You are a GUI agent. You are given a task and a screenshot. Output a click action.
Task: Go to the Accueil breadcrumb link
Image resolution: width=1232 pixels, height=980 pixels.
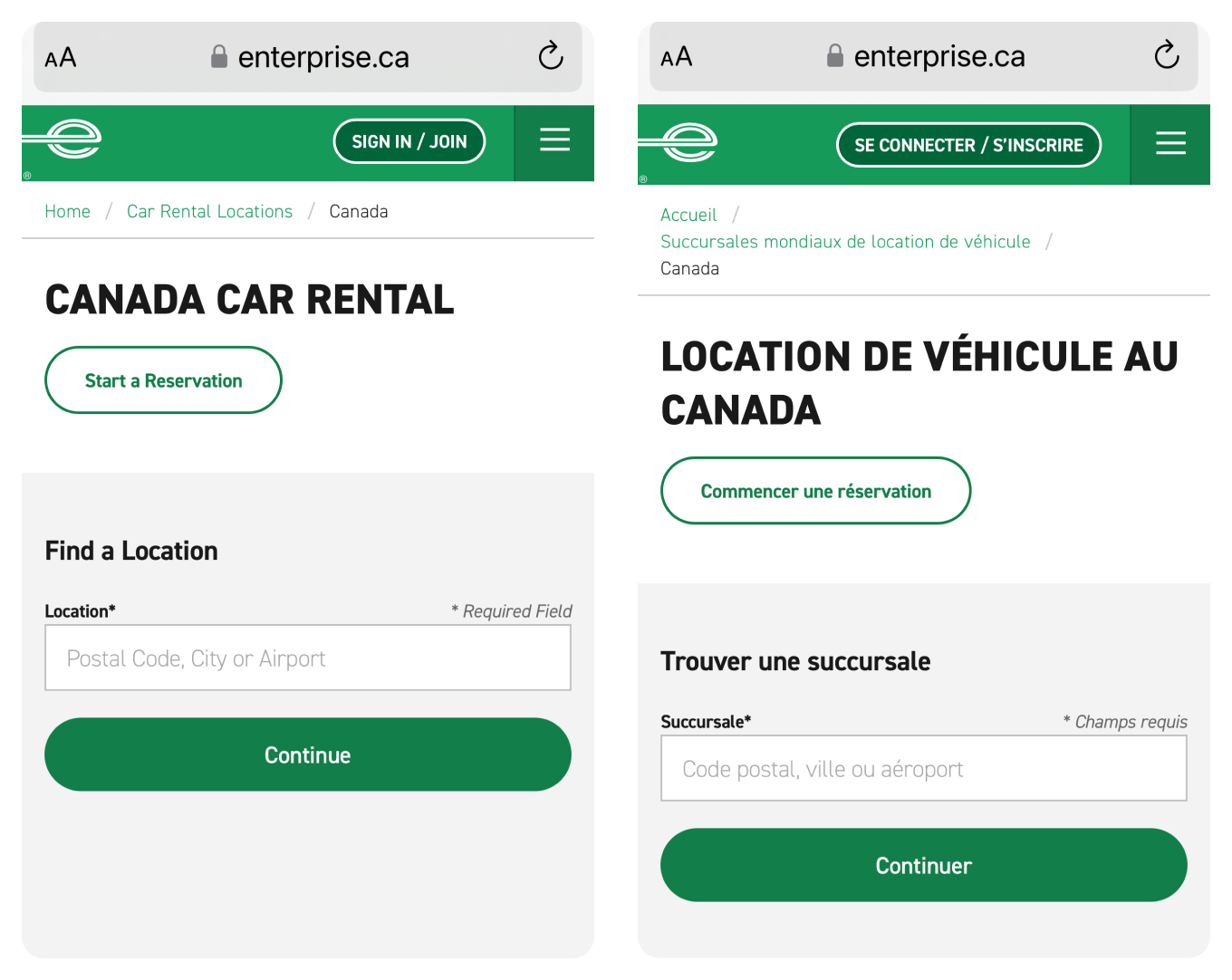(688, 215)
